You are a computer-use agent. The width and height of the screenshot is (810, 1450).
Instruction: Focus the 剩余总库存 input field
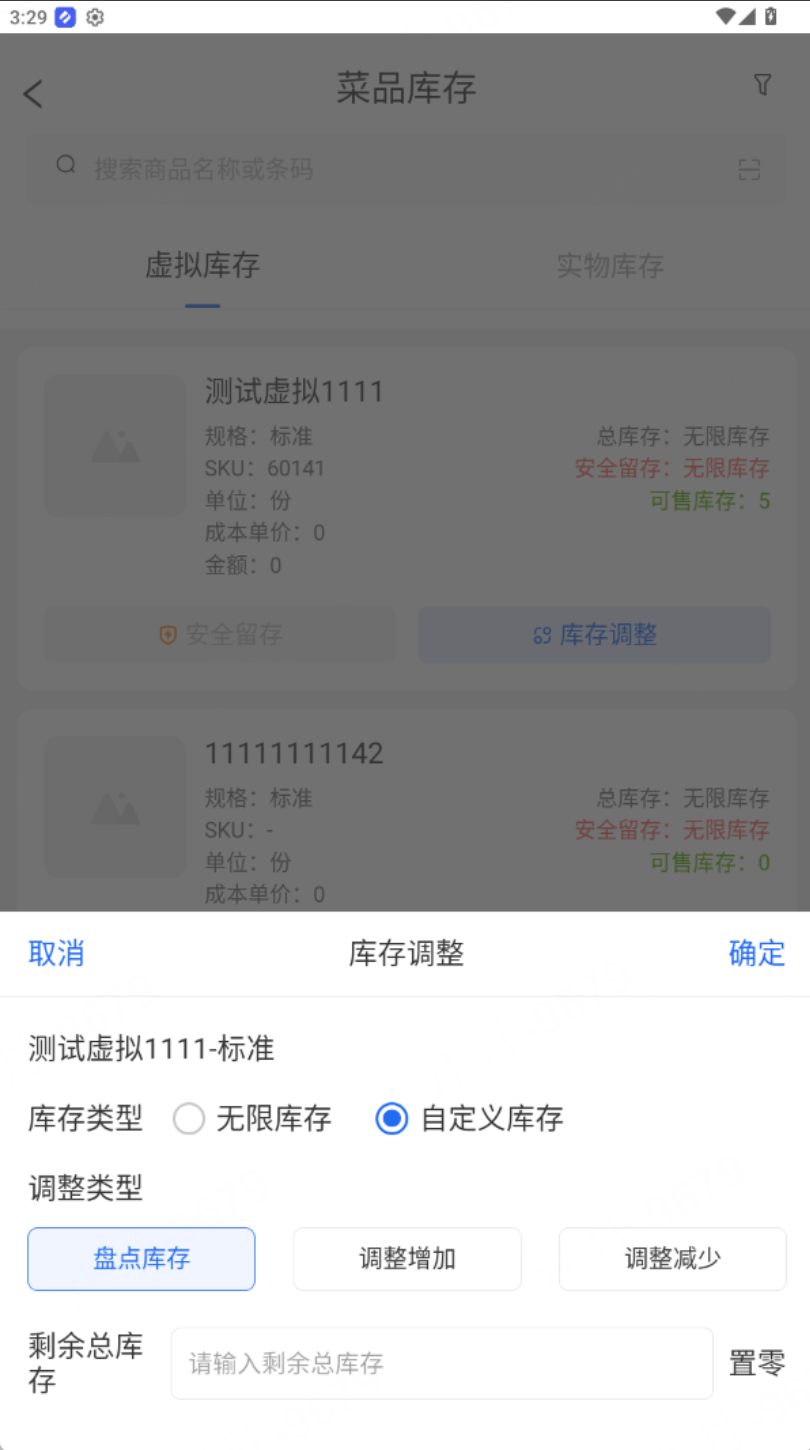[x=441, y=1363]
